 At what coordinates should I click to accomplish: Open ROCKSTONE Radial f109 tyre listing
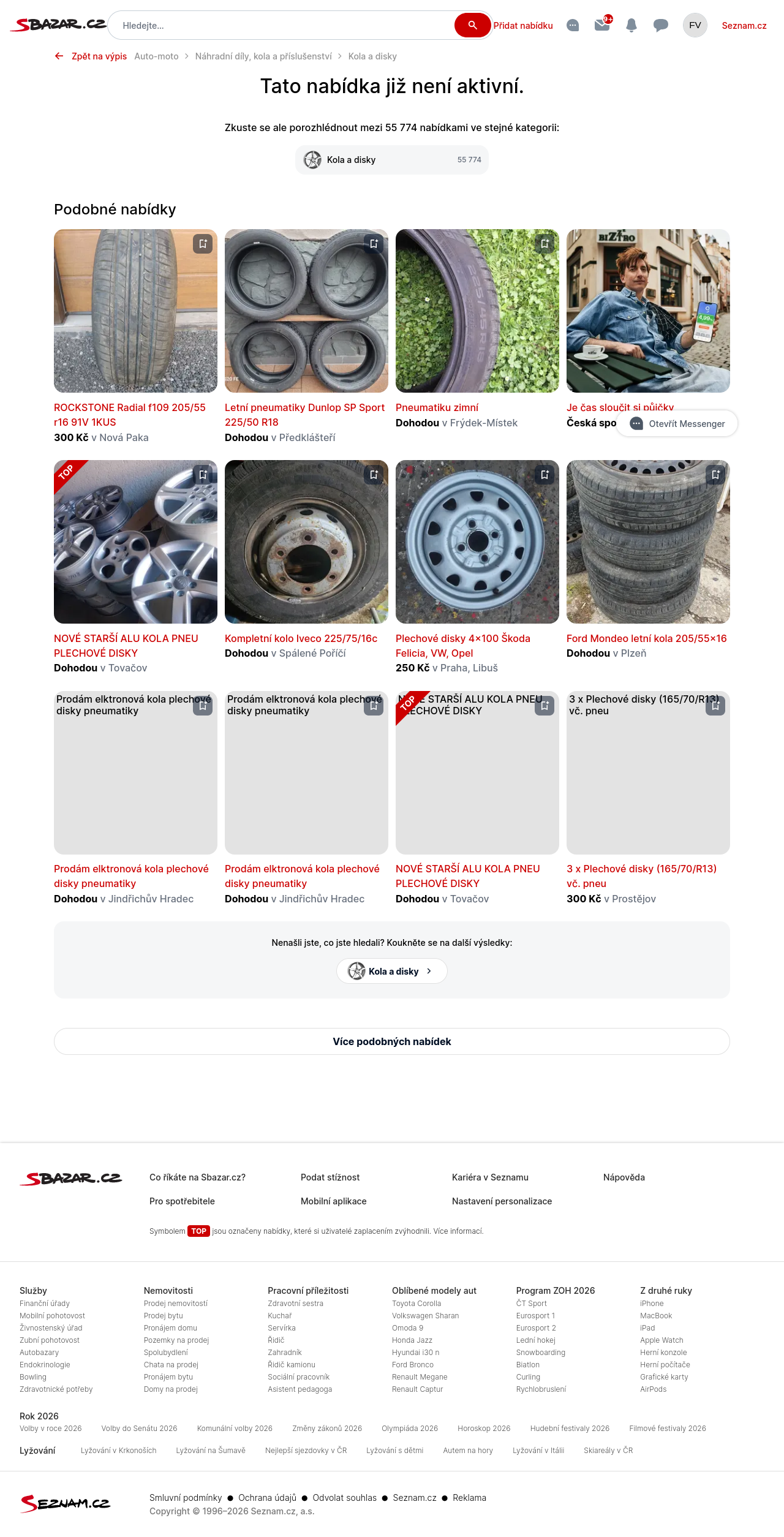130,415
